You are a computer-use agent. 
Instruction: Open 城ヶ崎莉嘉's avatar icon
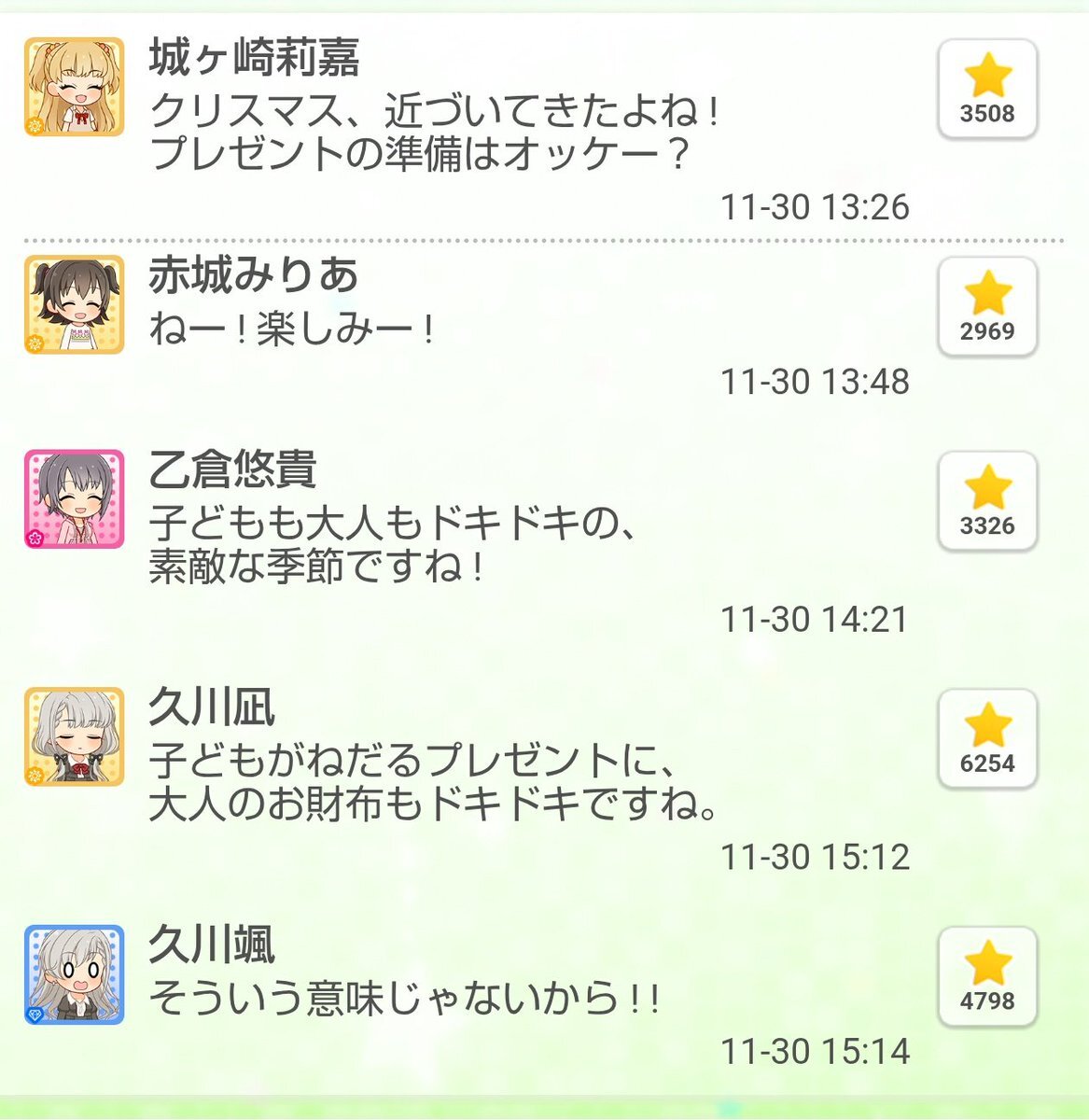[x=74, y=87]
